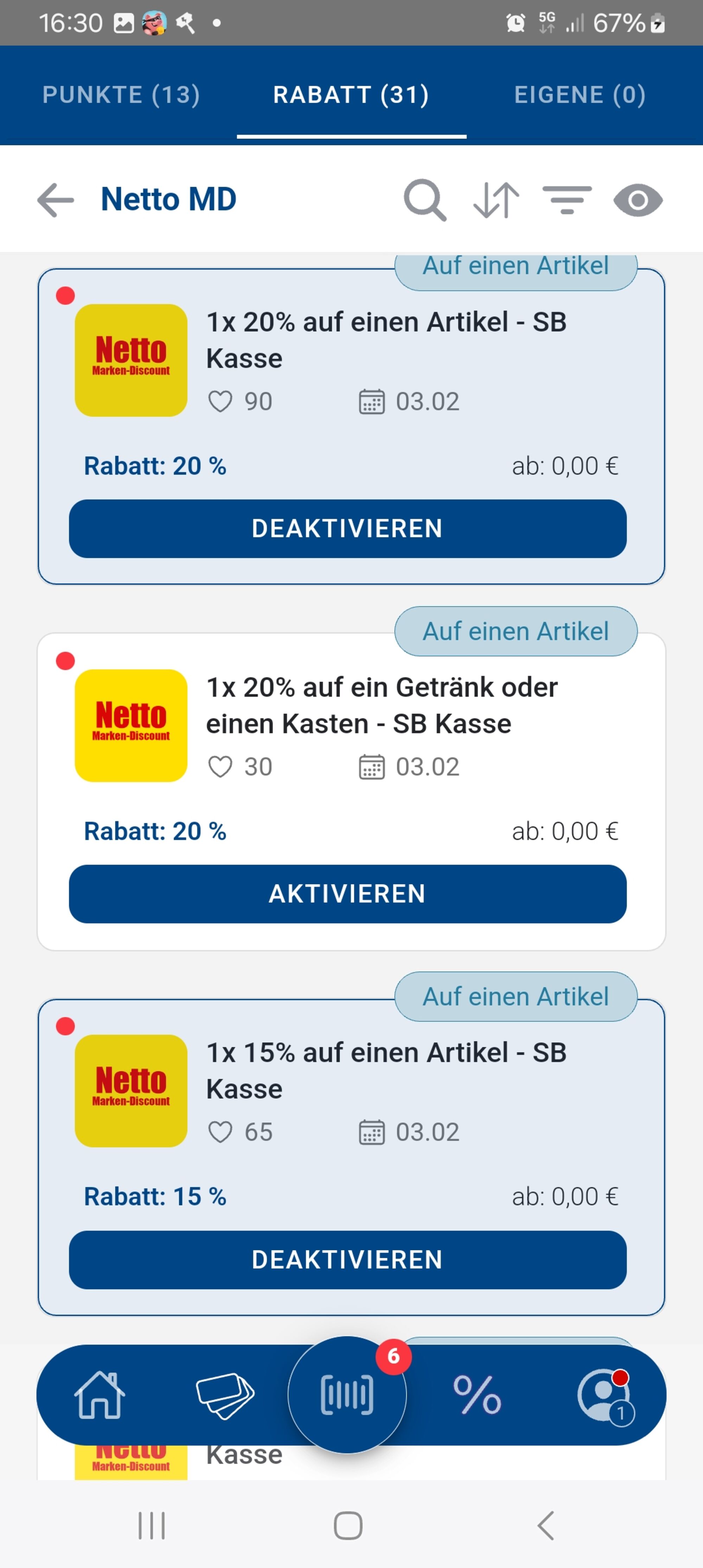This screenshot has width=703, height=1568.
Task: Activate the 20% Getränk oder Kasten coupon
Action: tap(347, 894)
